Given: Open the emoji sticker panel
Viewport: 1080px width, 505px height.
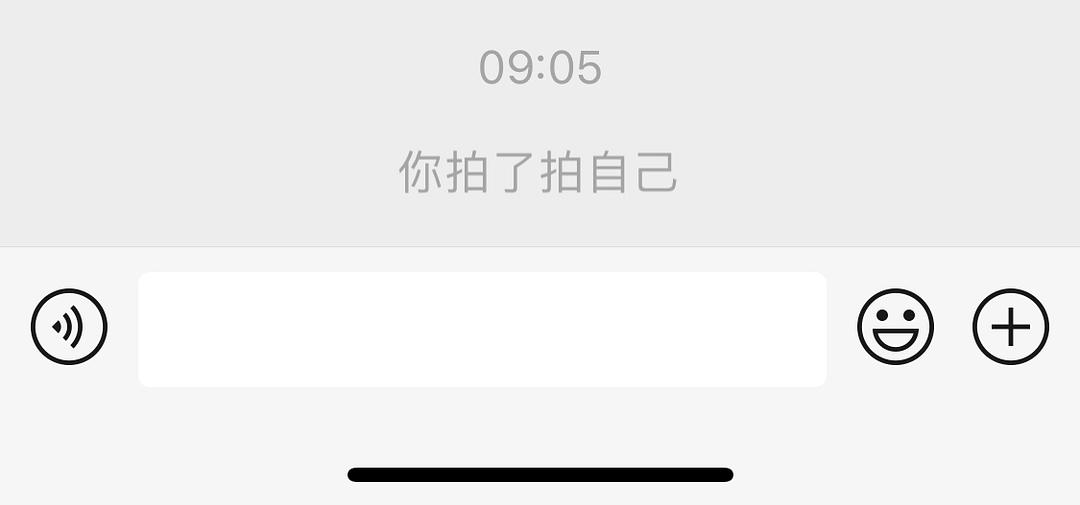Looking at the screenshot, I should [895, 326].
